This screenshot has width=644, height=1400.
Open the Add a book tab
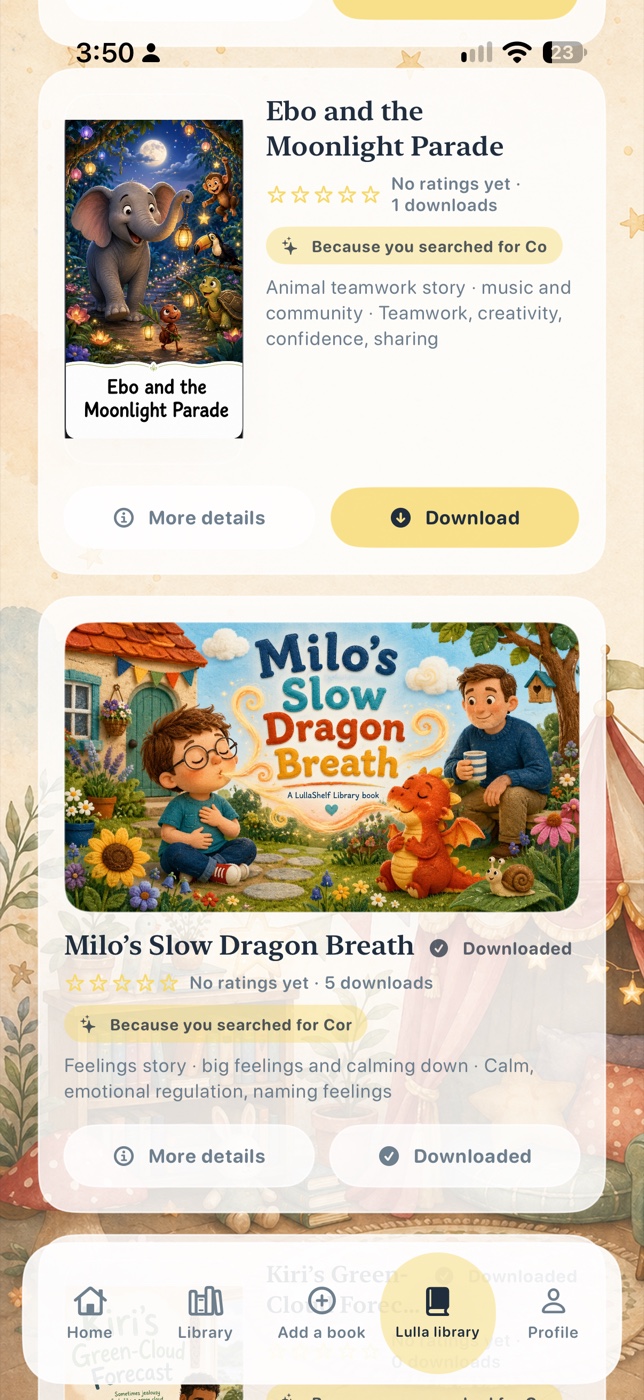pos(321,1313)
